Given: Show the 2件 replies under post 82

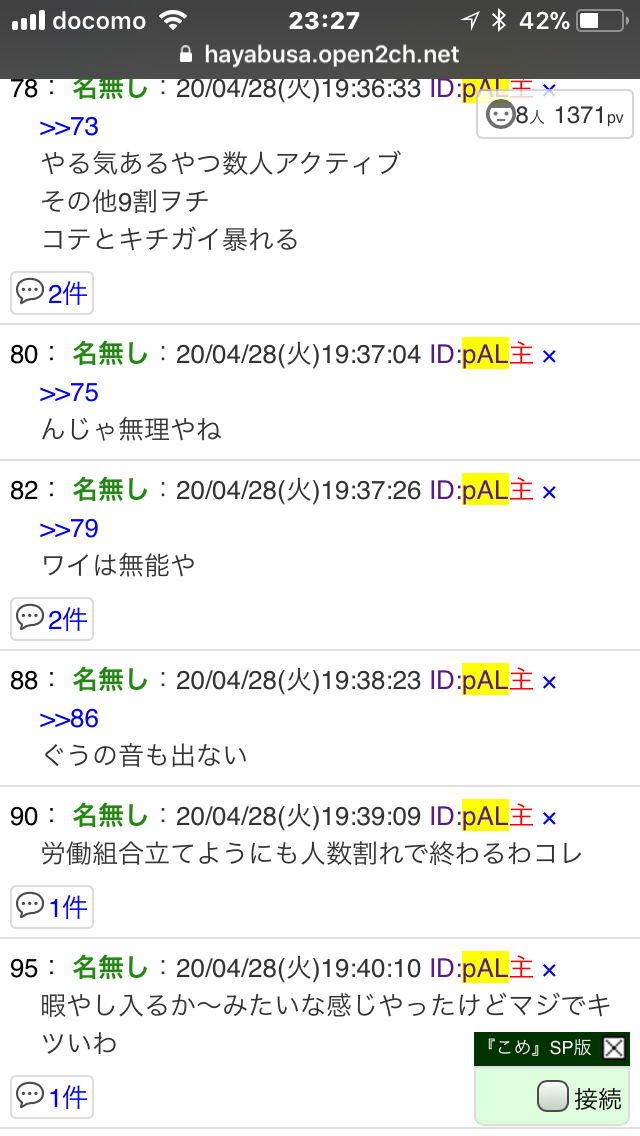Looking at the screenshot, I should pyautogui.click(x=52, y=619).
